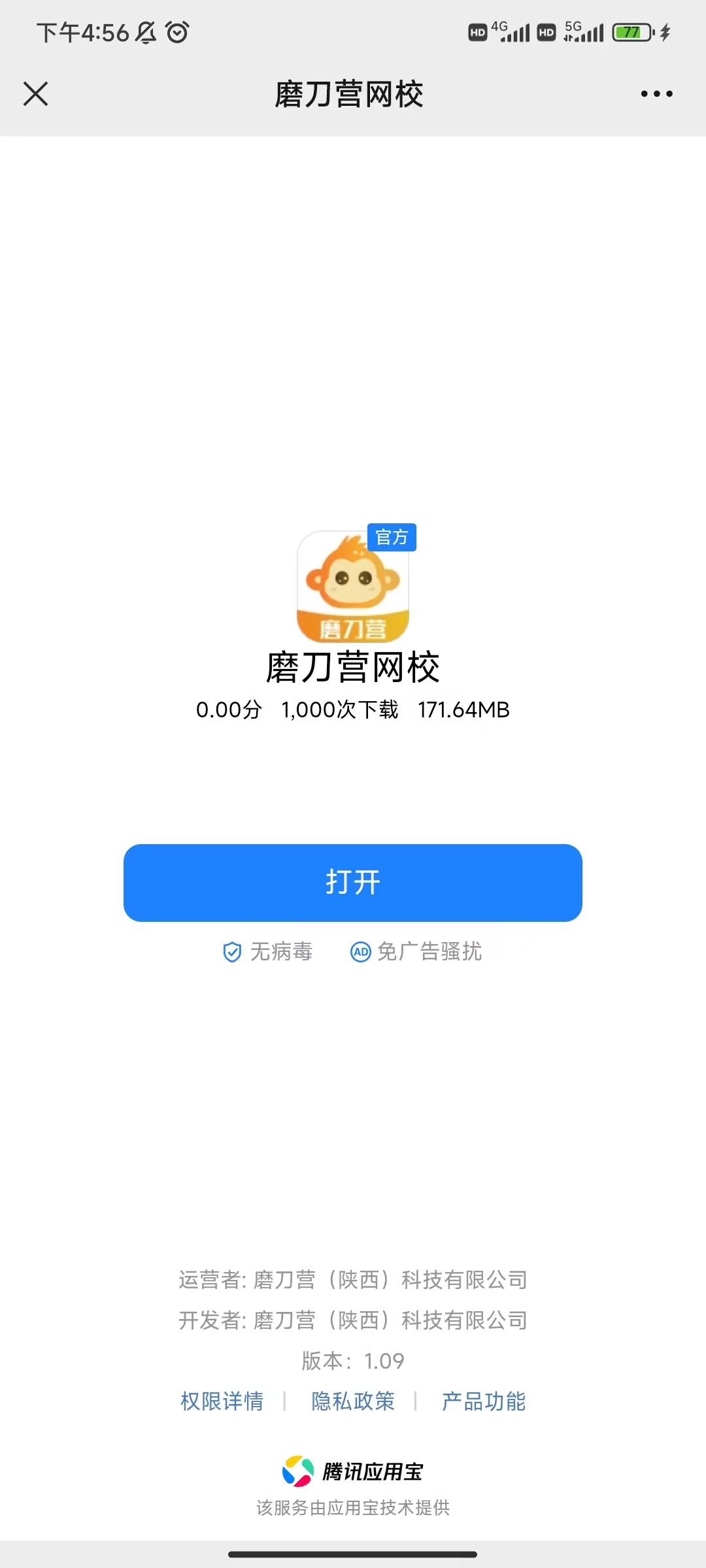
Task: View 权限详情 permission details
Action: (222, 1401)
